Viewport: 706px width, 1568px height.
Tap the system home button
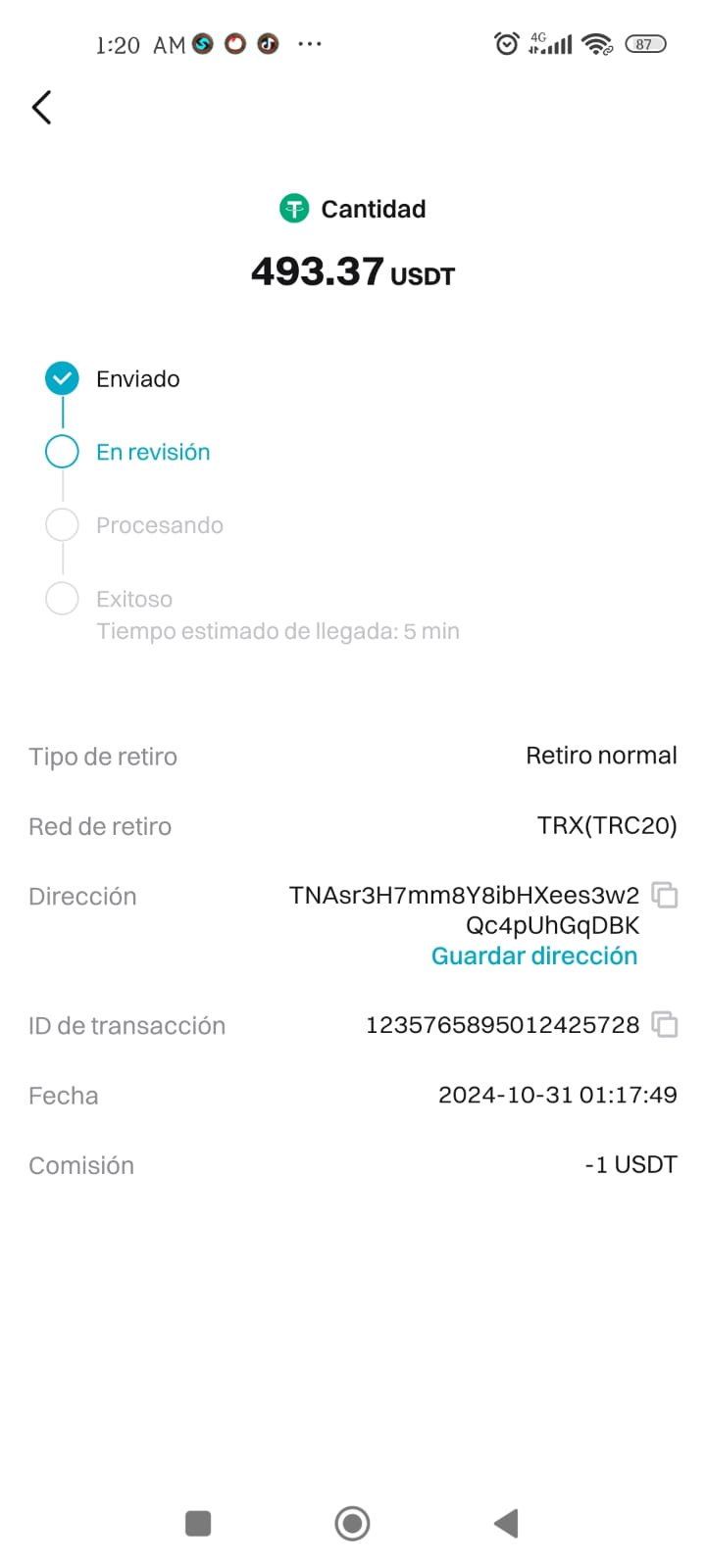(352, 1523)
